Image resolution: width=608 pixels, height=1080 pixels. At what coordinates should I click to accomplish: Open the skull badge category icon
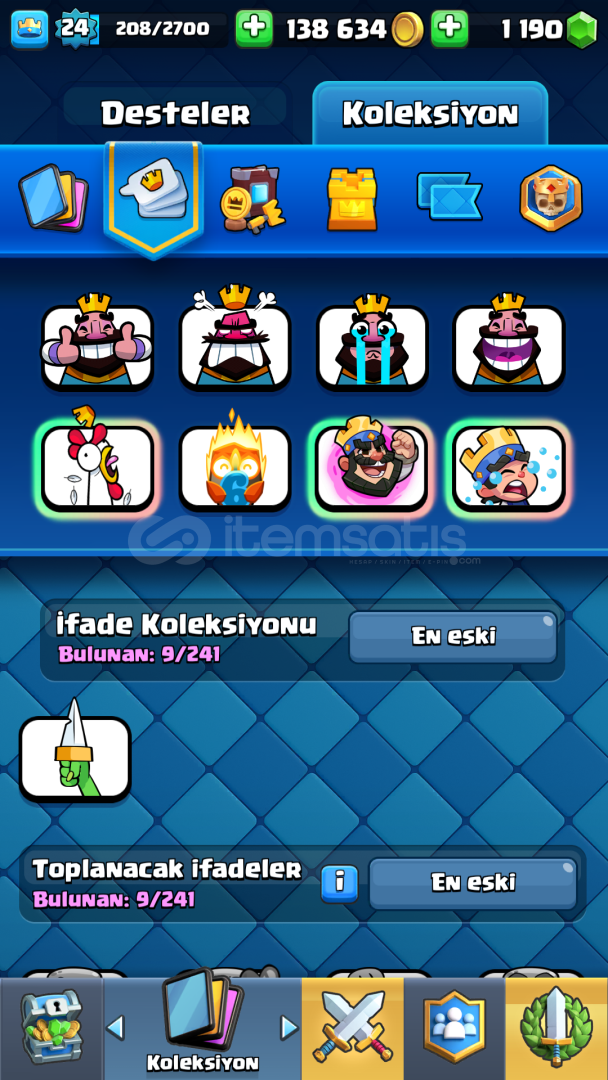(x=550, y=198)
